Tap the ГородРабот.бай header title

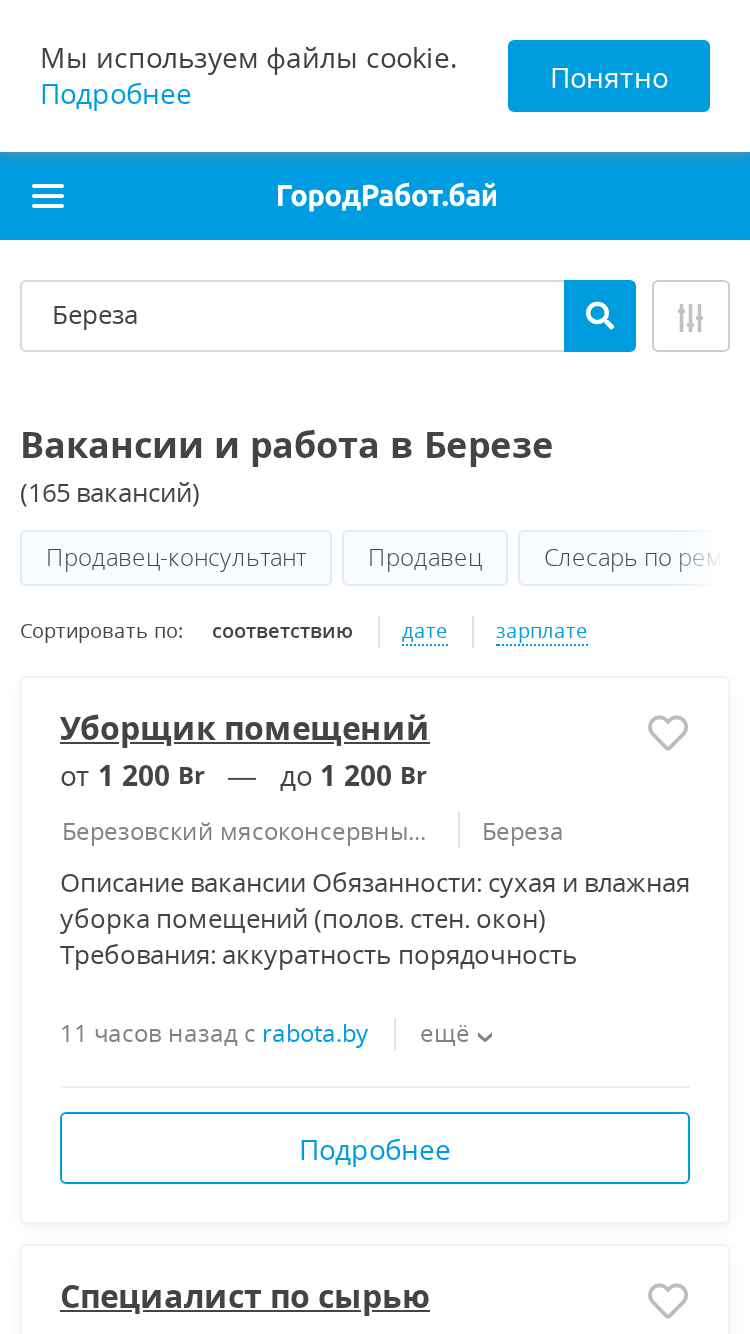(387, 196)
